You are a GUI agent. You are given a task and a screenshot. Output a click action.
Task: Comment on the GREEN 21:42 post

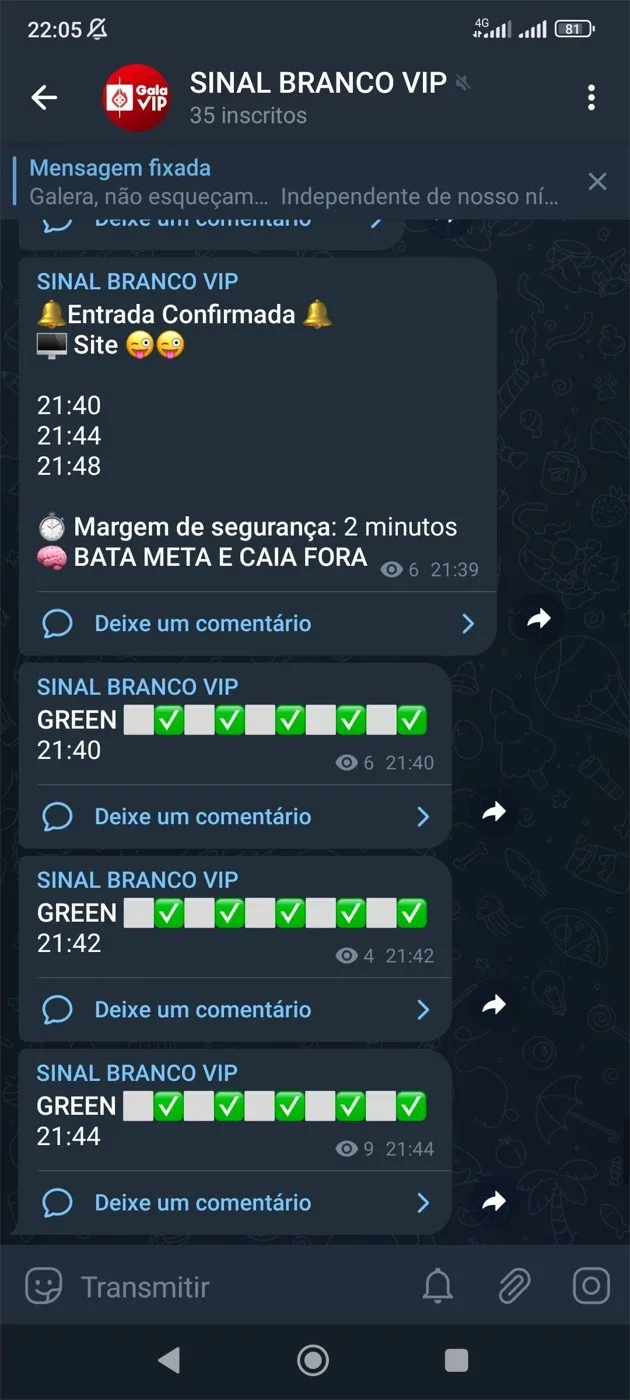pos(236,1010)
